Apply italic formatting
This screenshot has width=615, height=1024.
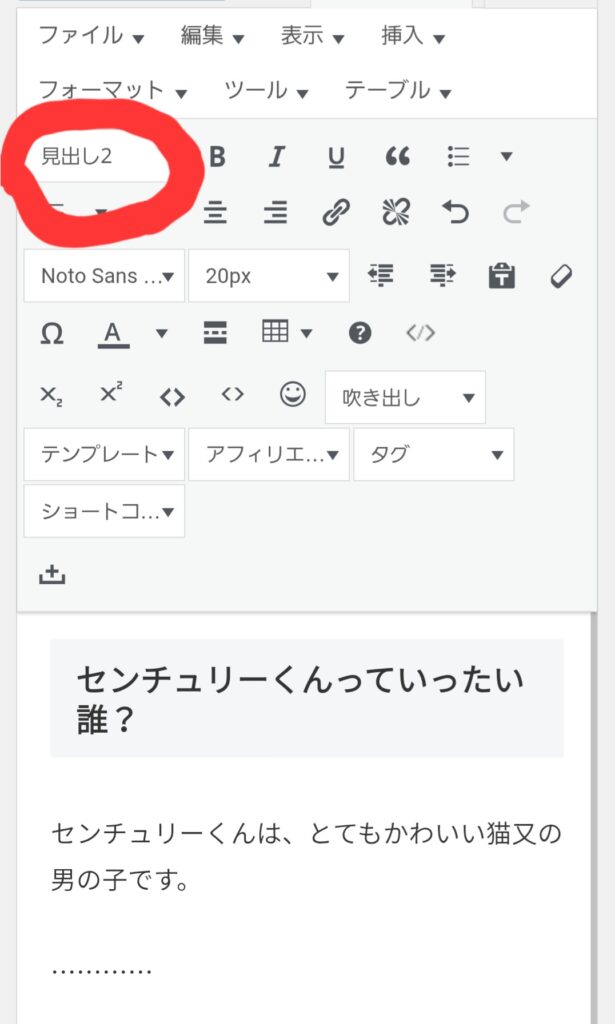[x=277, y=157]
